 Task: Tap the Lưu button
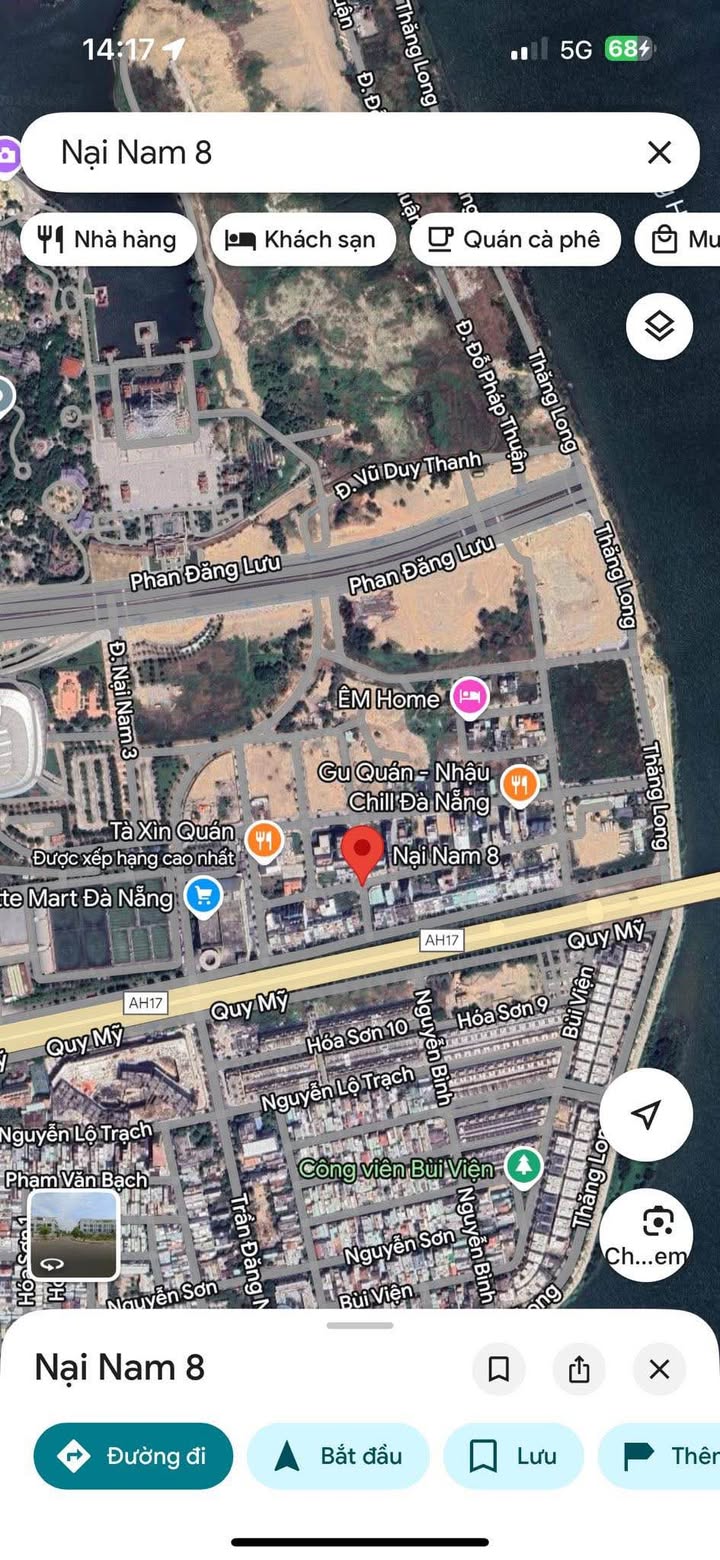click(513, 1456)
